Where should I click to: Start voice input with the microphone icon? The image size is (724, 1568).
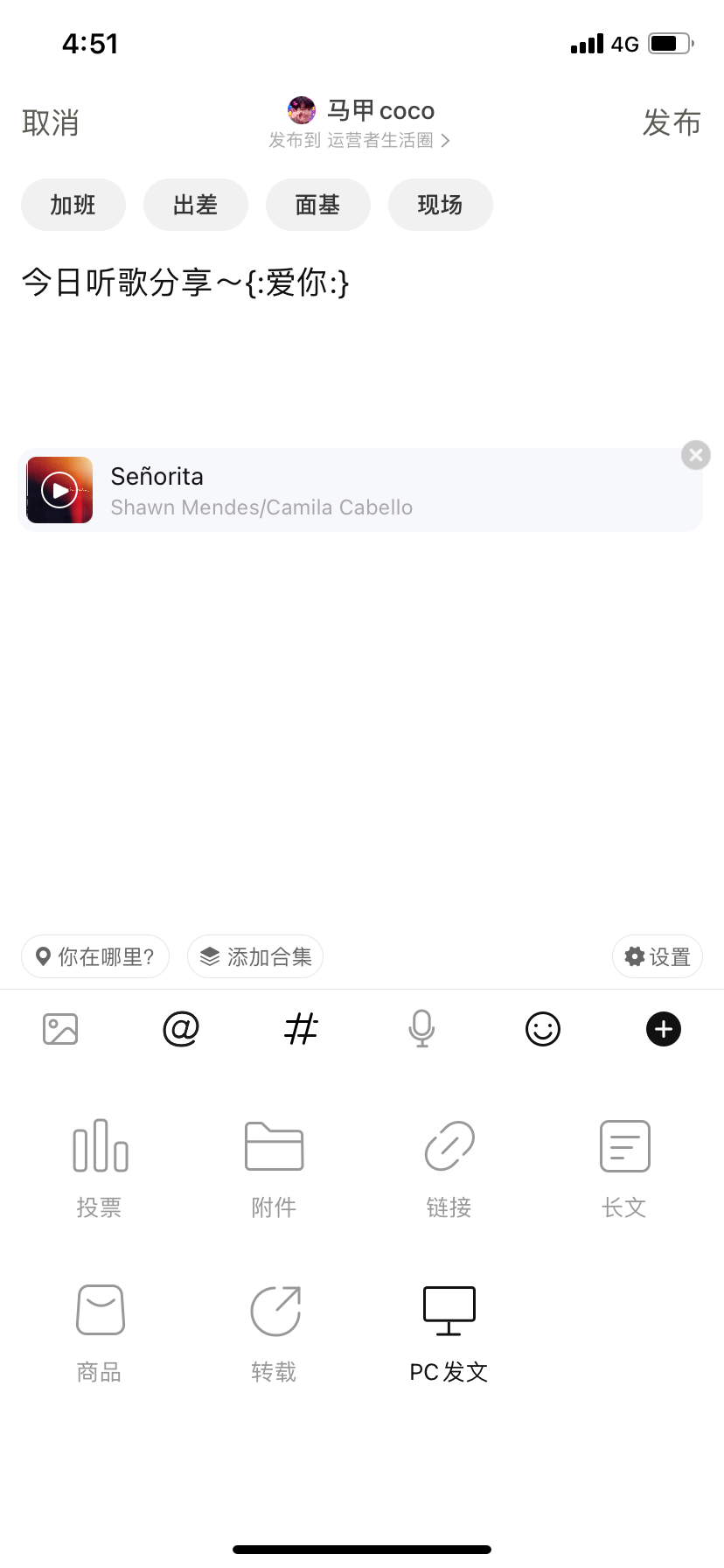pos(421,1029)
